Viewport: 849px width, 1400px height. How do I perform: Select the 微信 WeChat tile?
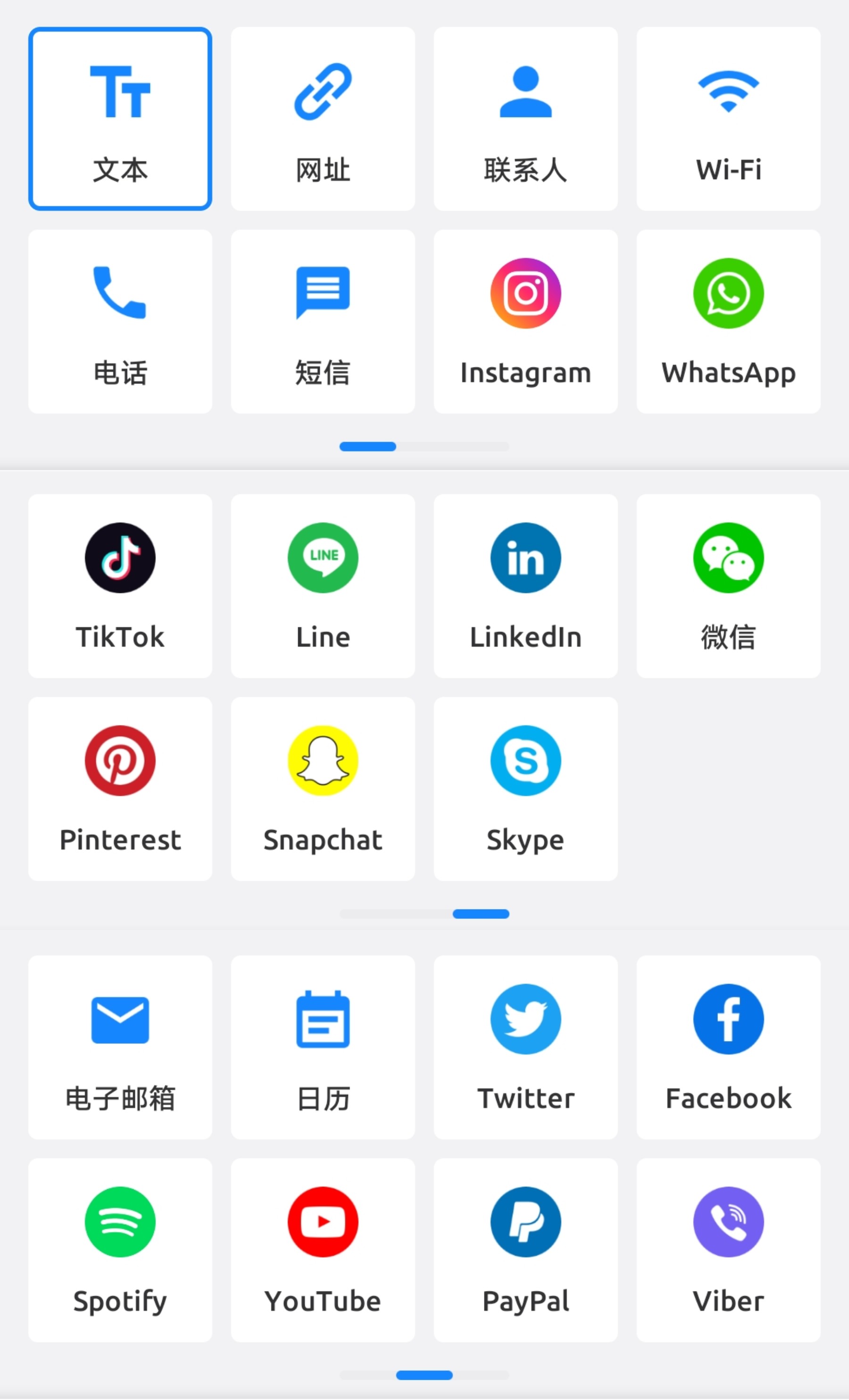pos(728,585)
